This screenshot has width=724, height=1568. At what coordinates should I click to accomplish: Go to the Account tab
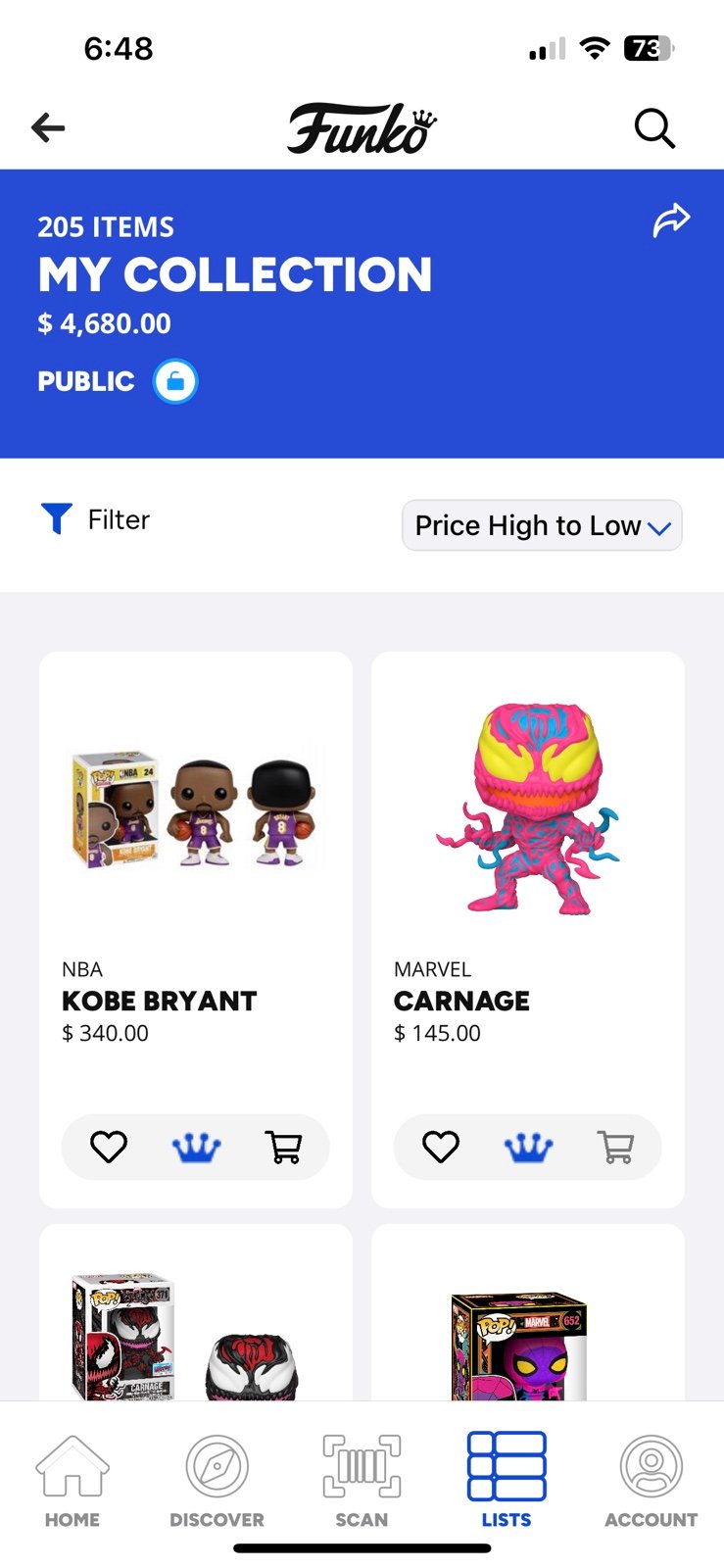[652, 1480]
